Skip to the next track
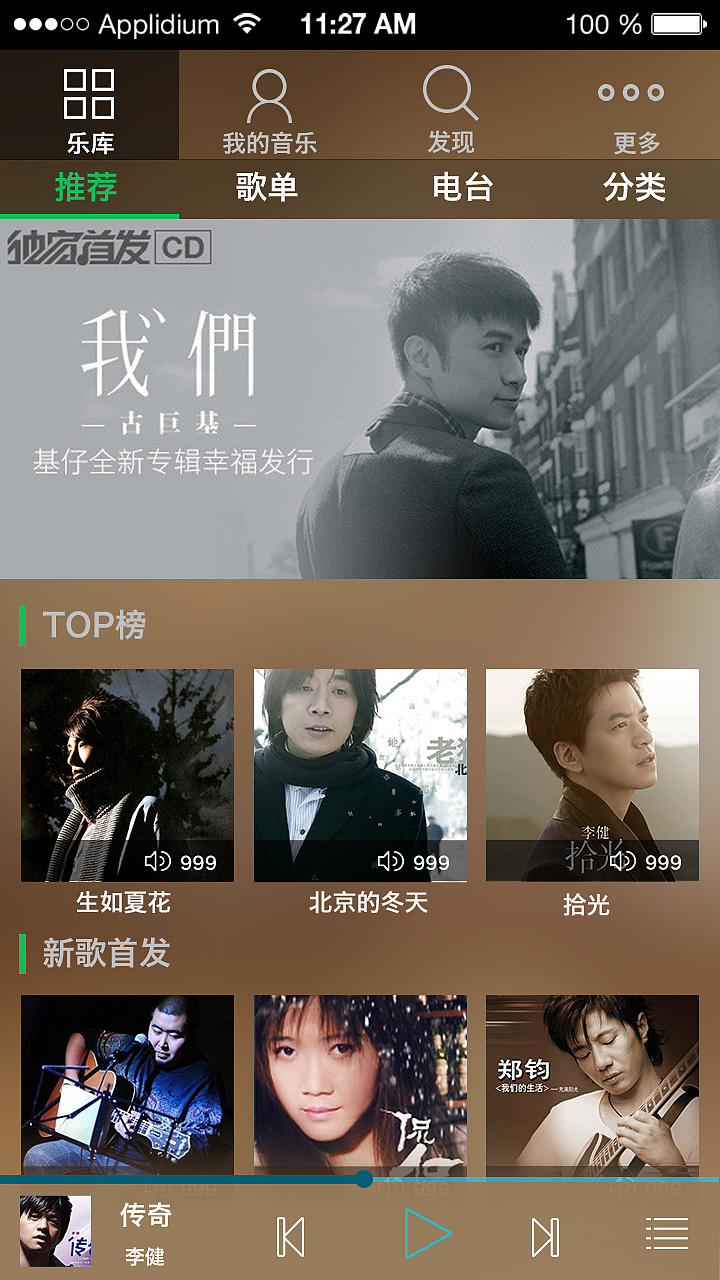Image resolution: width=720 pixels, height=1280 pixels. tap(546, 1236)
